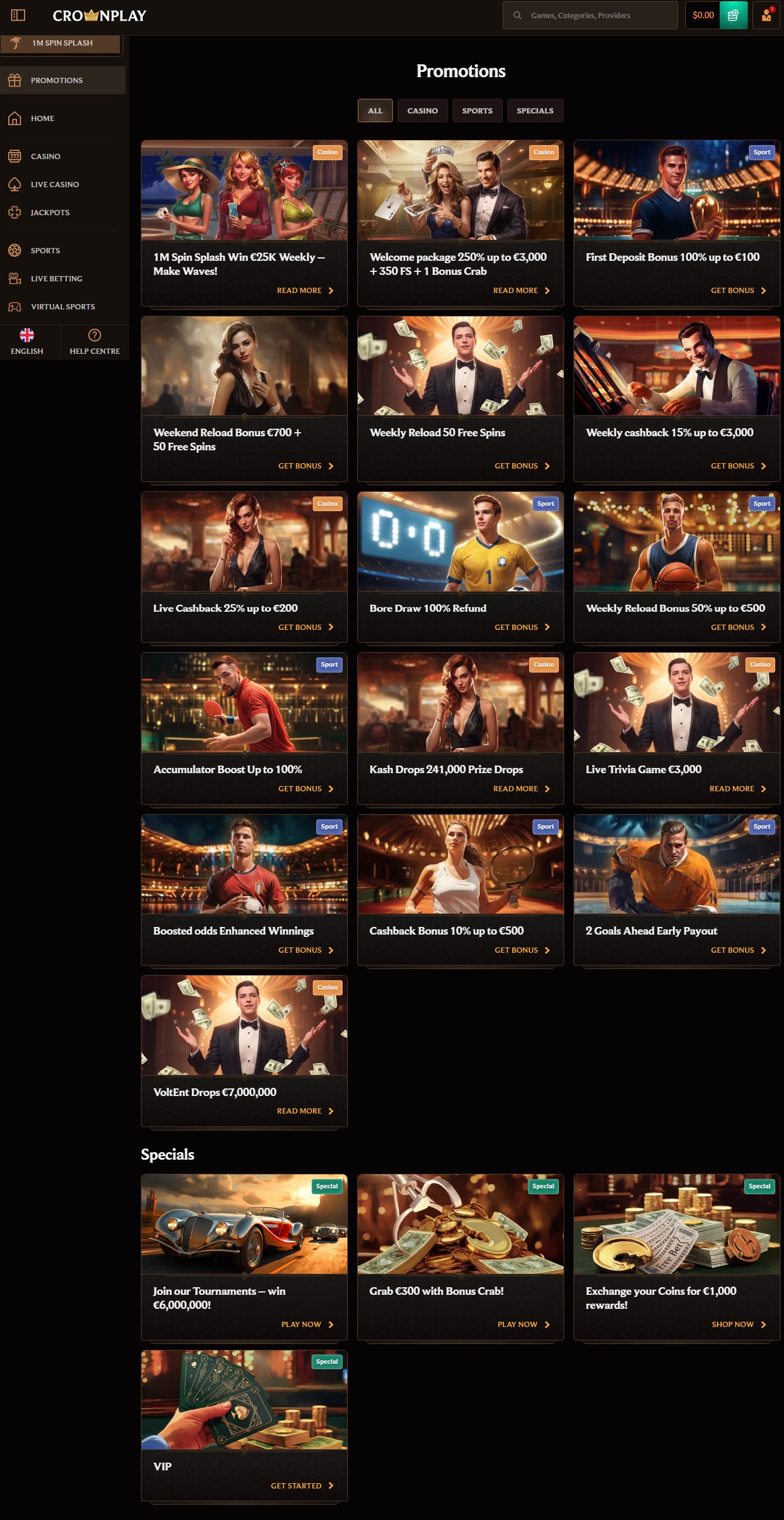Select the Sports promotions filter
784x1520 pixels.
476,111
